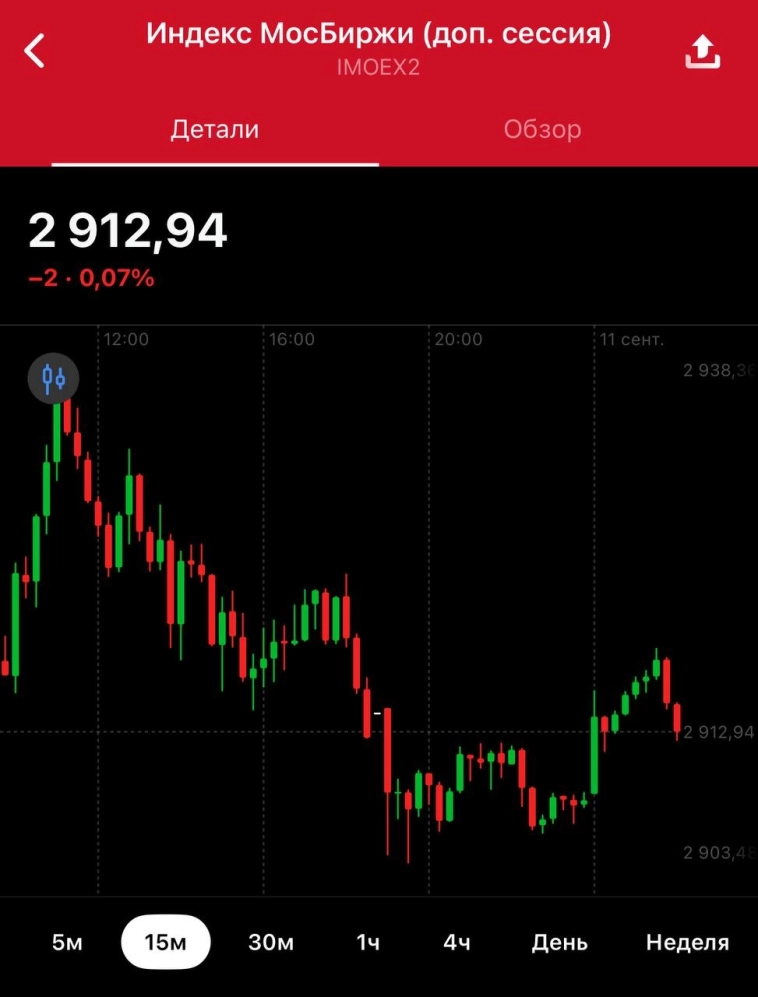
Task: Select the 1ч timeframe
Action: point(368,942)
